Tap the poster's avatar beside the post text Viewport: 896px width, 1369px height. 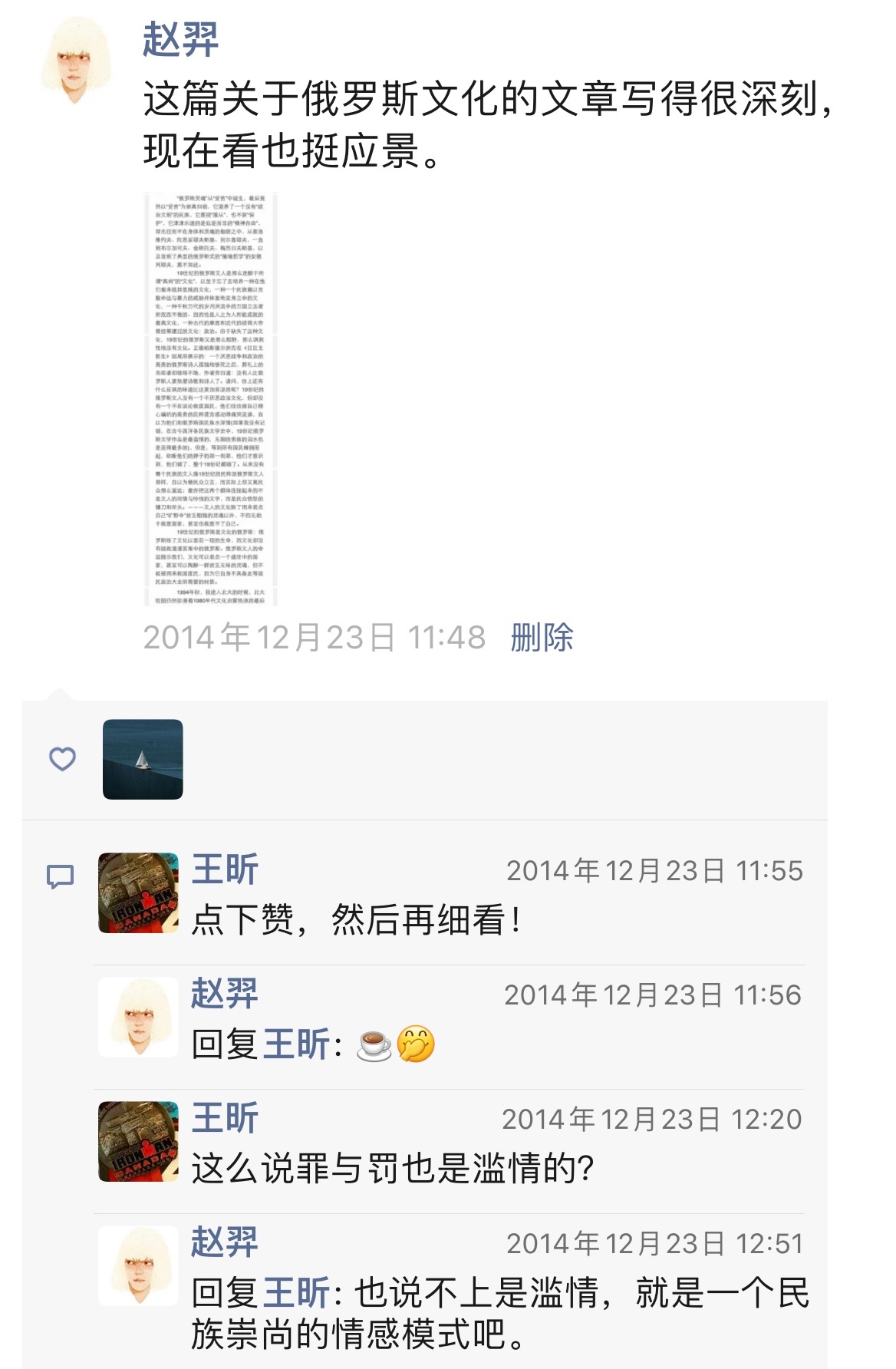[x=75, y=61]
